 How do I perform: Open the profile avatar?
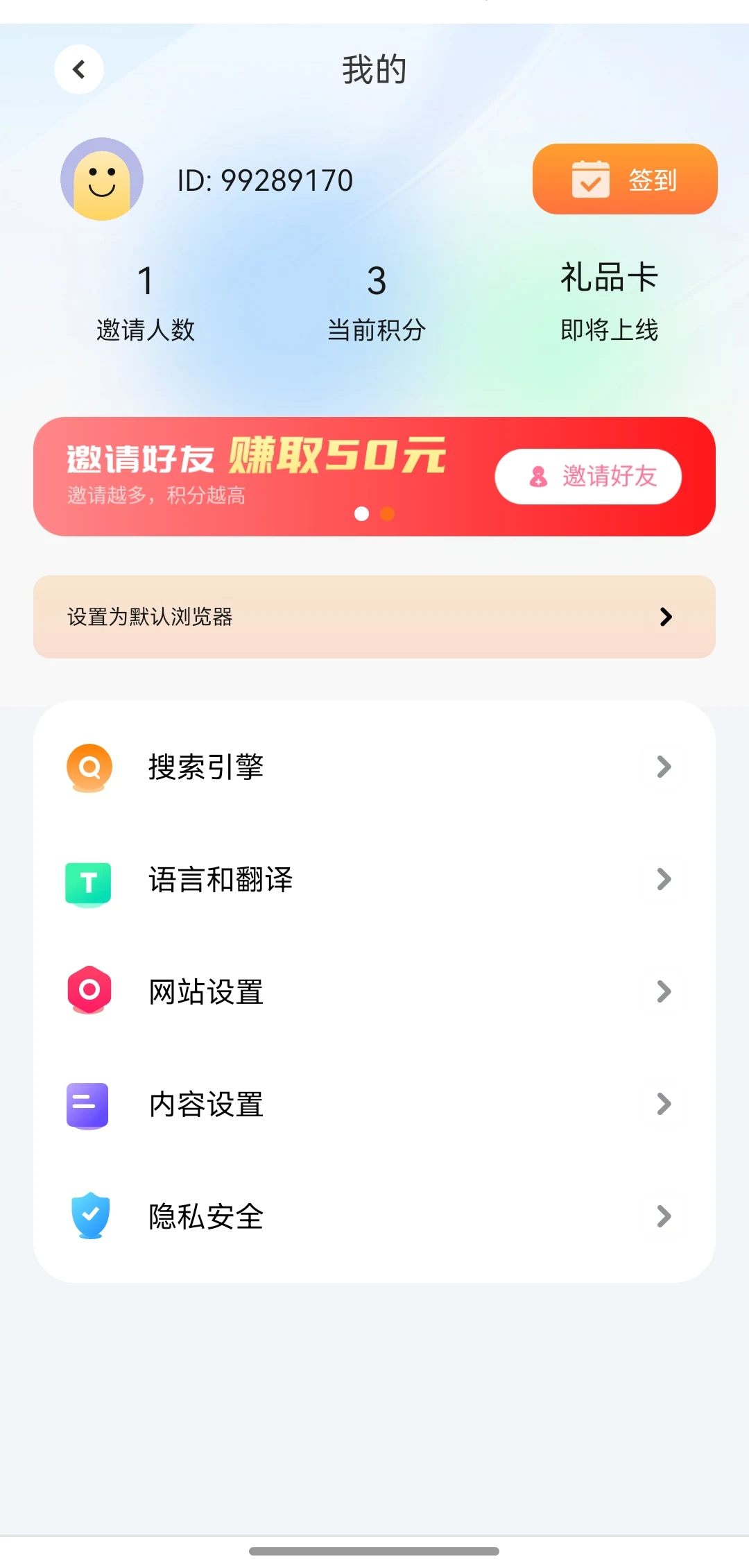(x=102, y=179)
